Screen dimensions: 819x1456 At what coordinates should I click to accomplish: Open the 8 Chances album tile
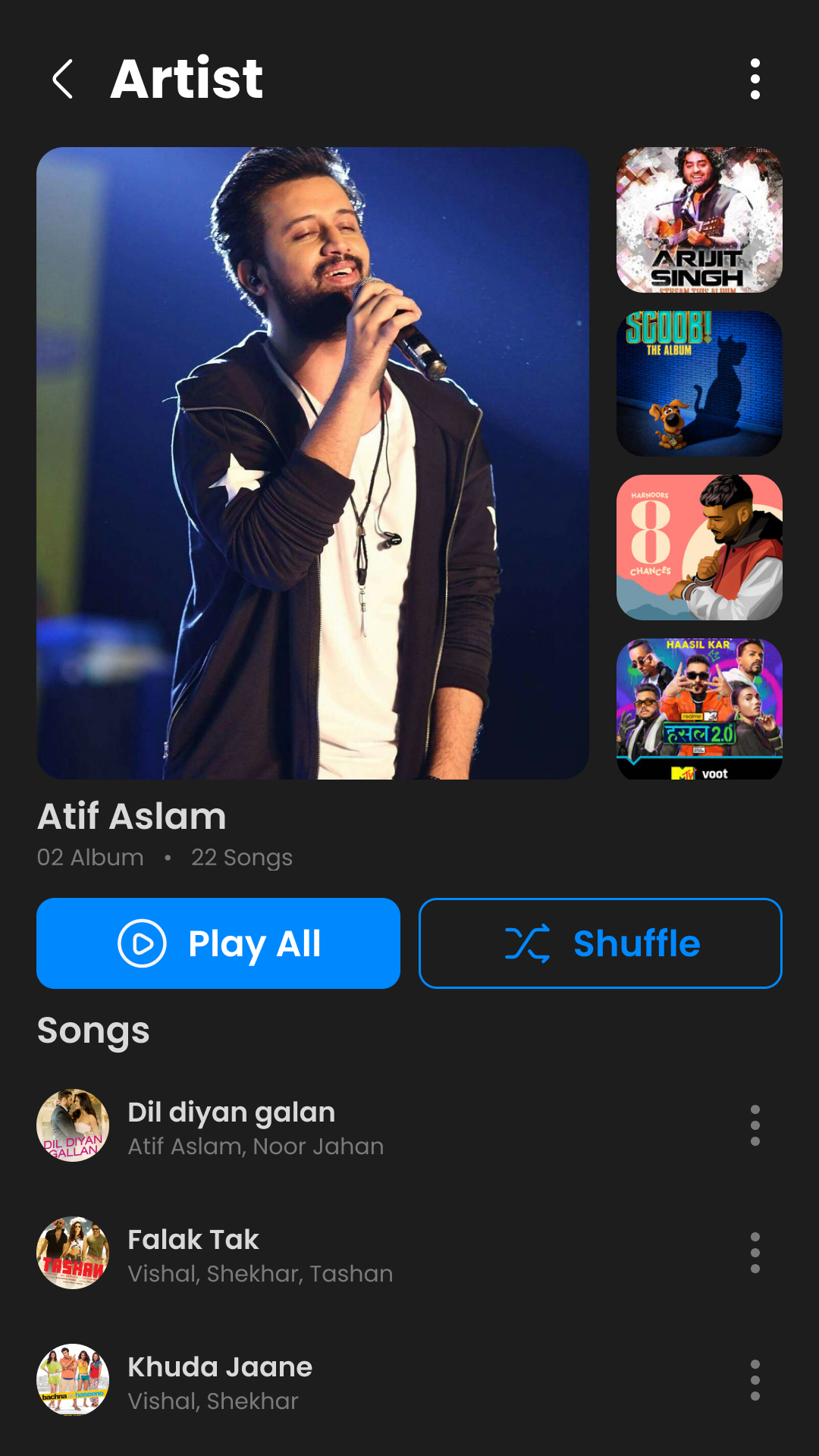point(699,548)
